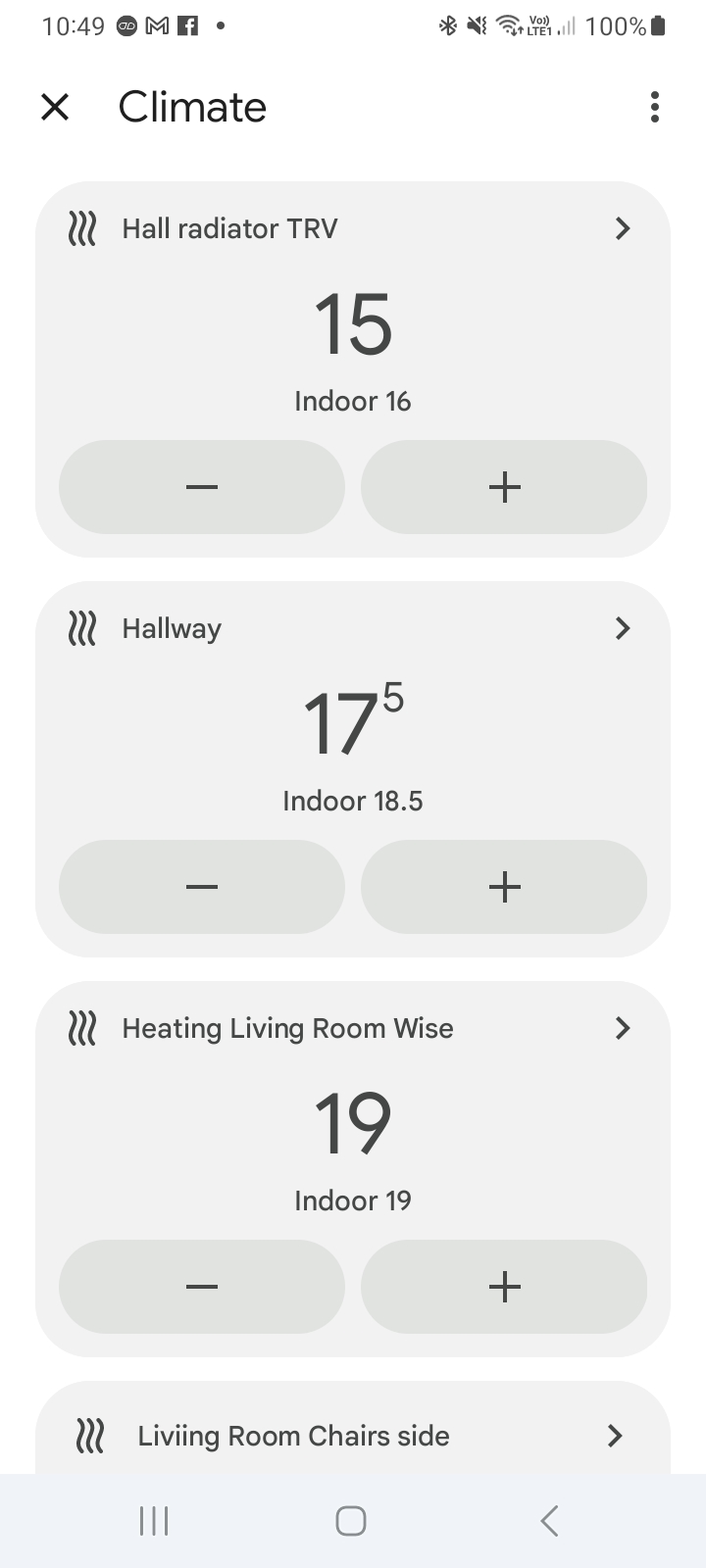The height and width of the screenshot is (1568, 706).
Task: Open Heating Living Room Wise details
Action: click(622, 1028)
